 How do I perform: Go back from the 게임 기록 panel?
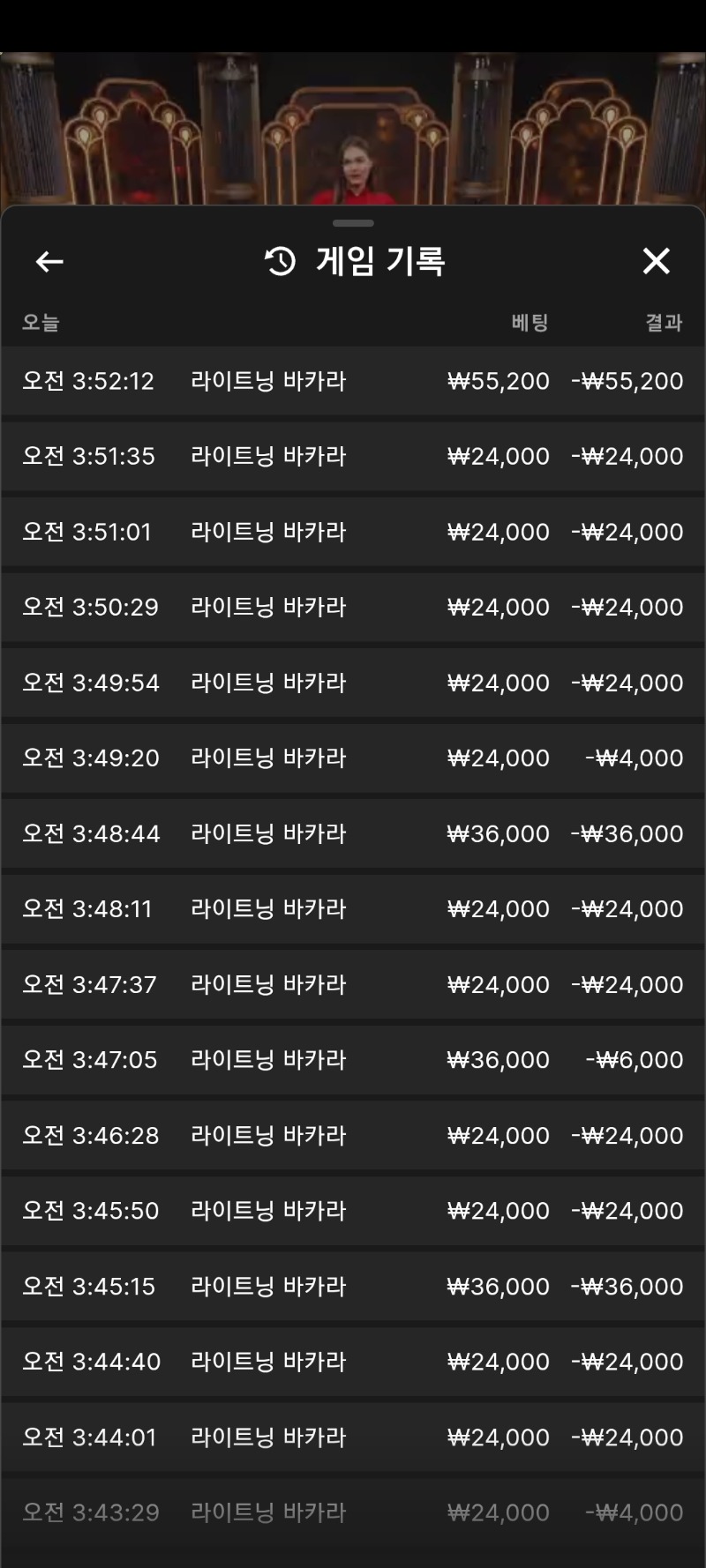tap(49, 261)
